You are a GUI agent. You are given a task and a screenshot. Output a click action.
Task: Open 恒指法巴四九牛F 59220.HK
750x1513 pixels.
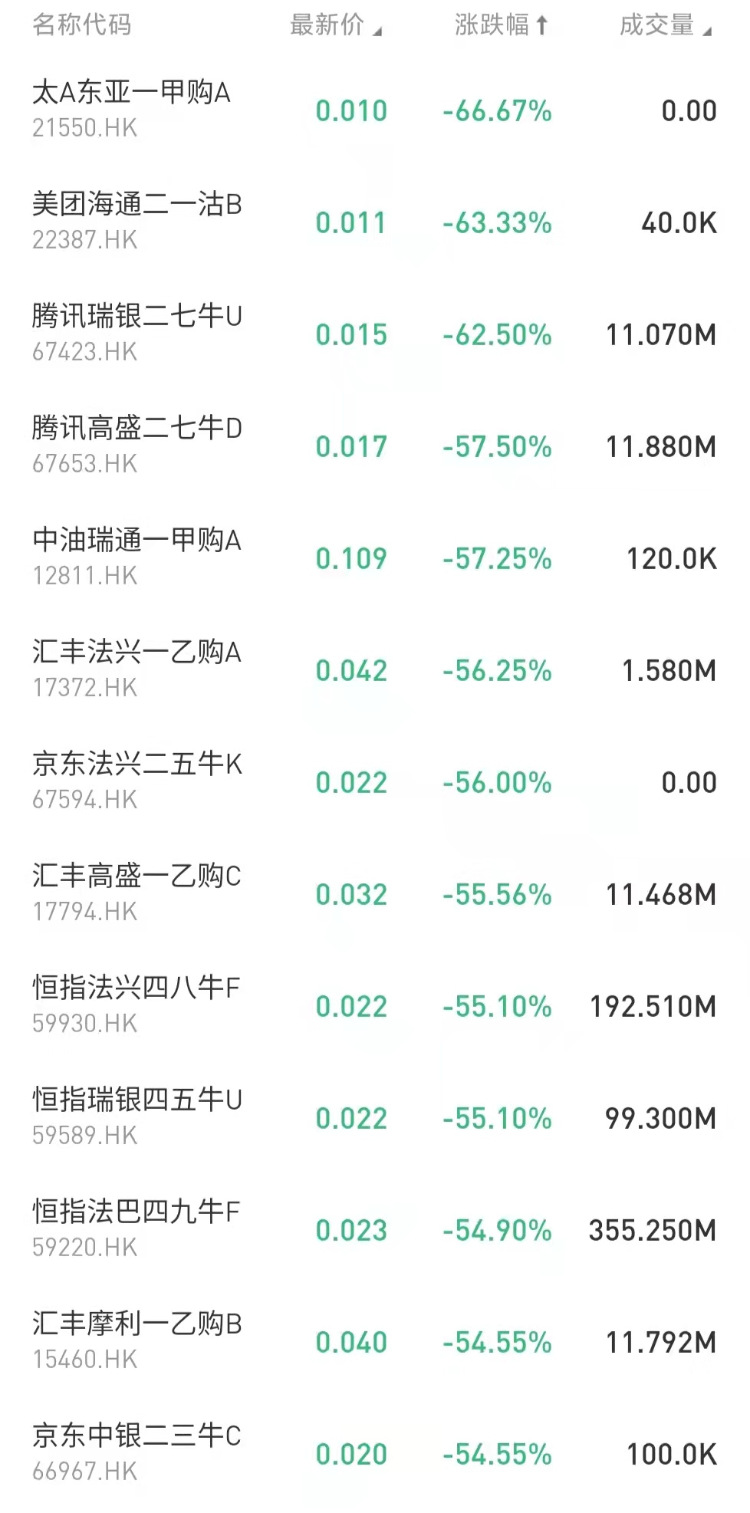pos(375,1230)
